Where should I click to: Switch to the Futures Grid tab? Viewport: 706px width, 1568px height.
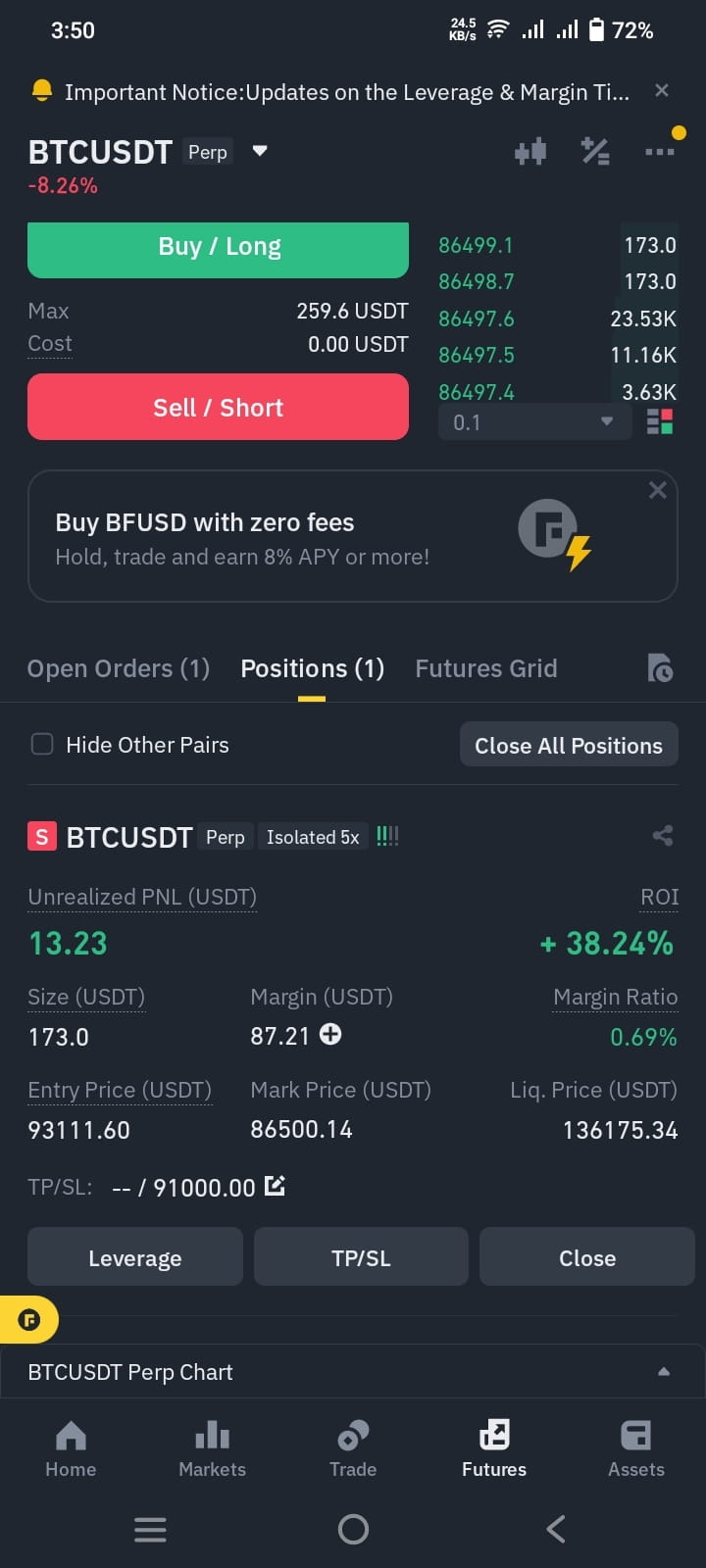point(486,668)
